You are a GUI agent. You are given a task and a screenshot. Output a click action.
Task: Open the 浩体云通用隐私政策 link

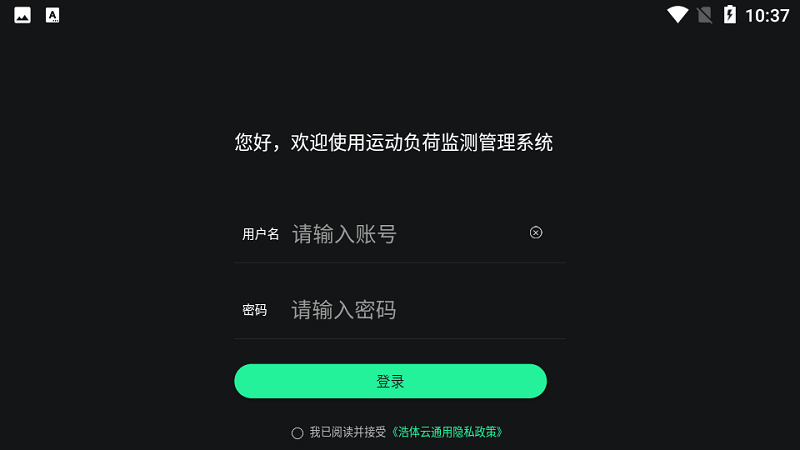pos(446,433)
